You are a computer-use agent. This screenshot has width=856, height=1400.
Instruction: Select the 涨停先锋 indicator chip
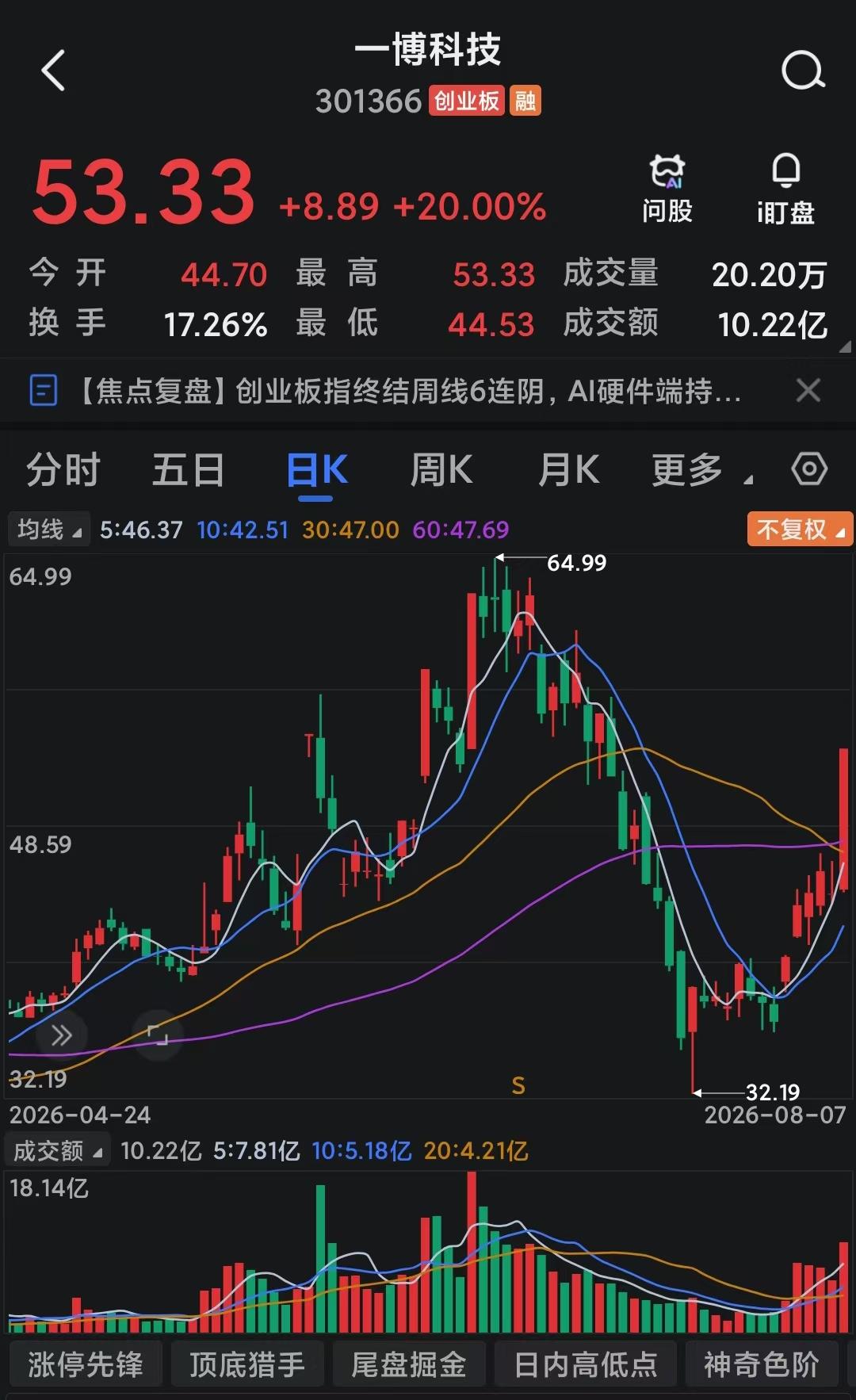[x=85, y=1365]
